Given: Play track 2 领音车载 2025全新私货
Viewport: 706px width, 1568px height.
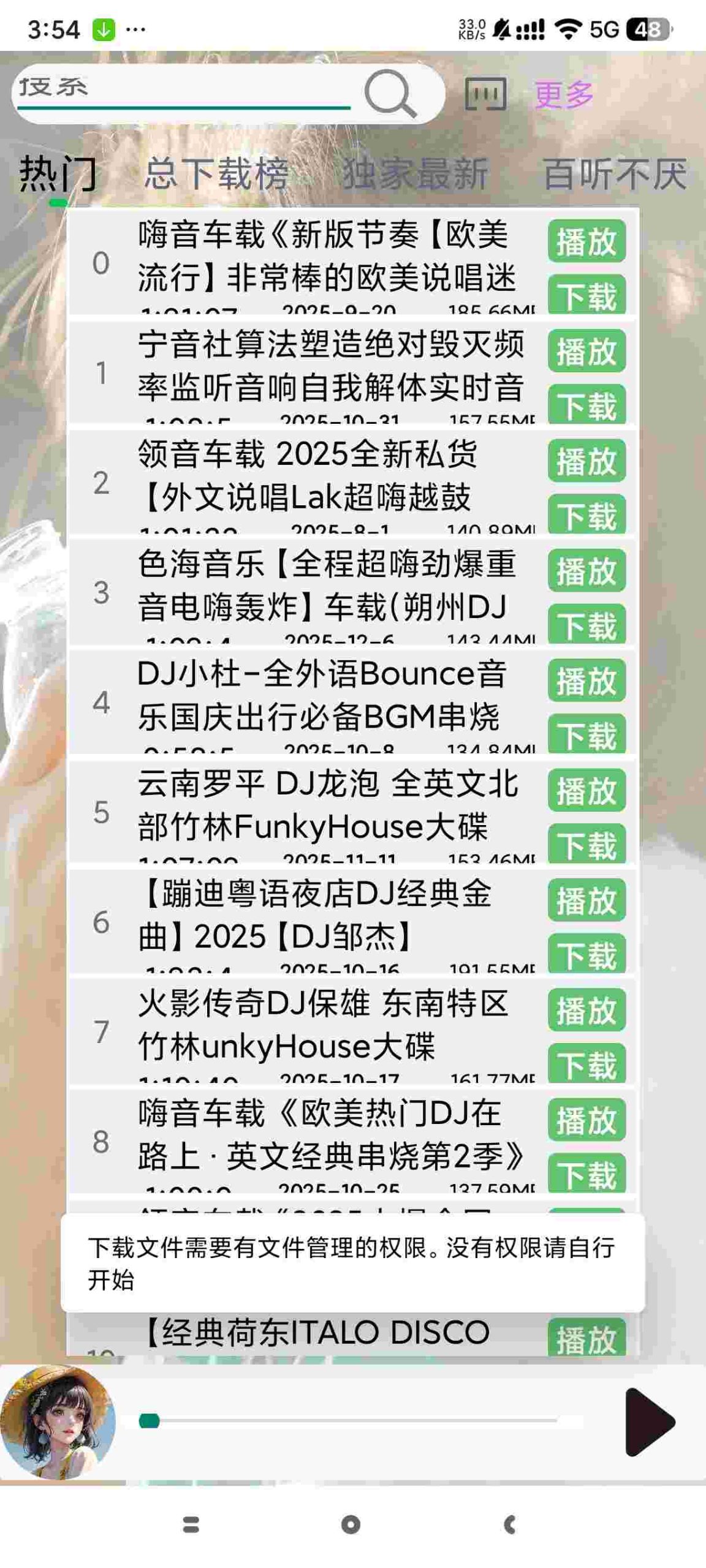Looking at the screenshot, I should pyautogui.click(x=586, y=461).
